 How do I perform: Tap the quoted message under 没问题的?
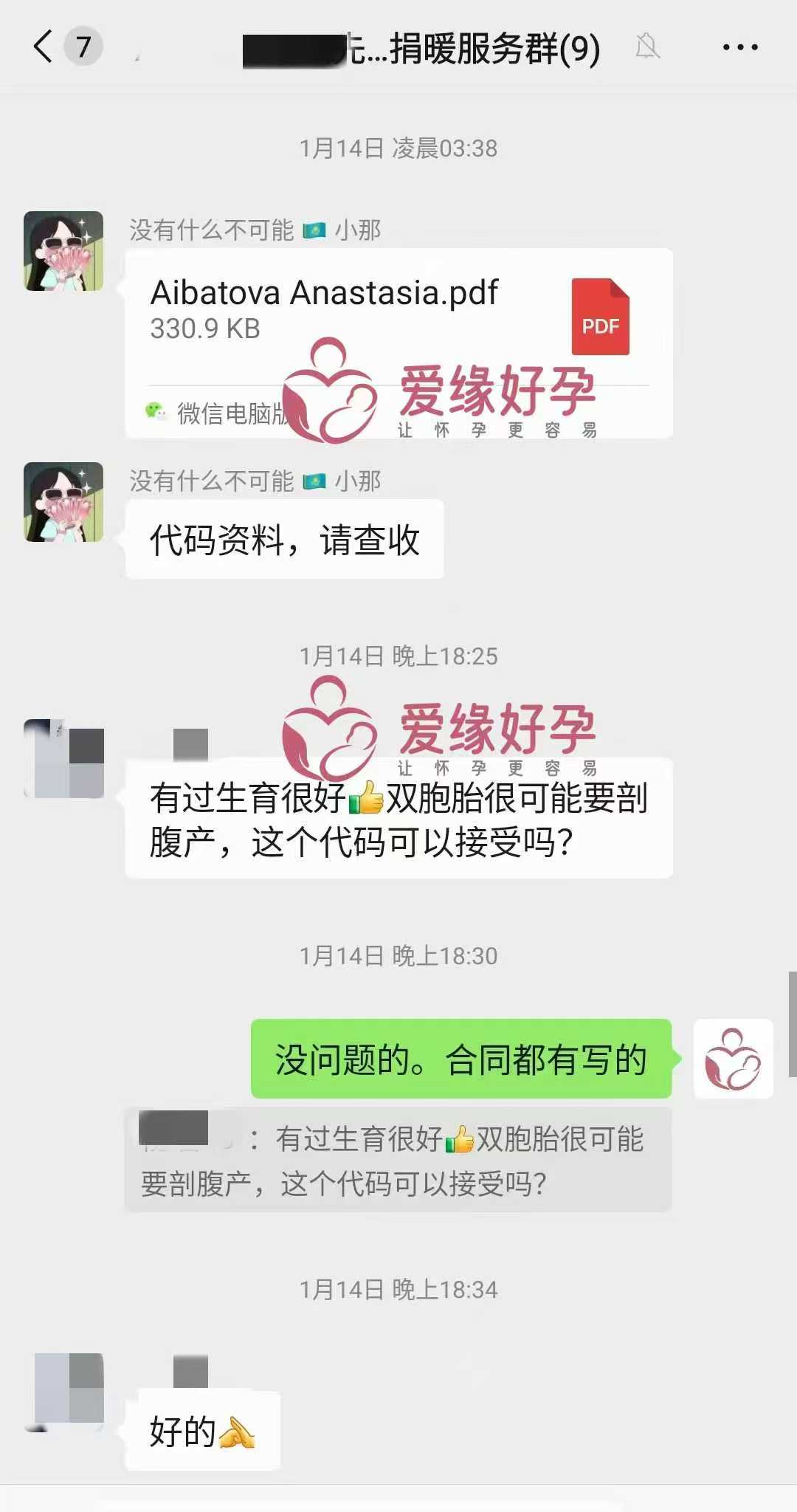pyautogui.click(x=398, y=1160)
